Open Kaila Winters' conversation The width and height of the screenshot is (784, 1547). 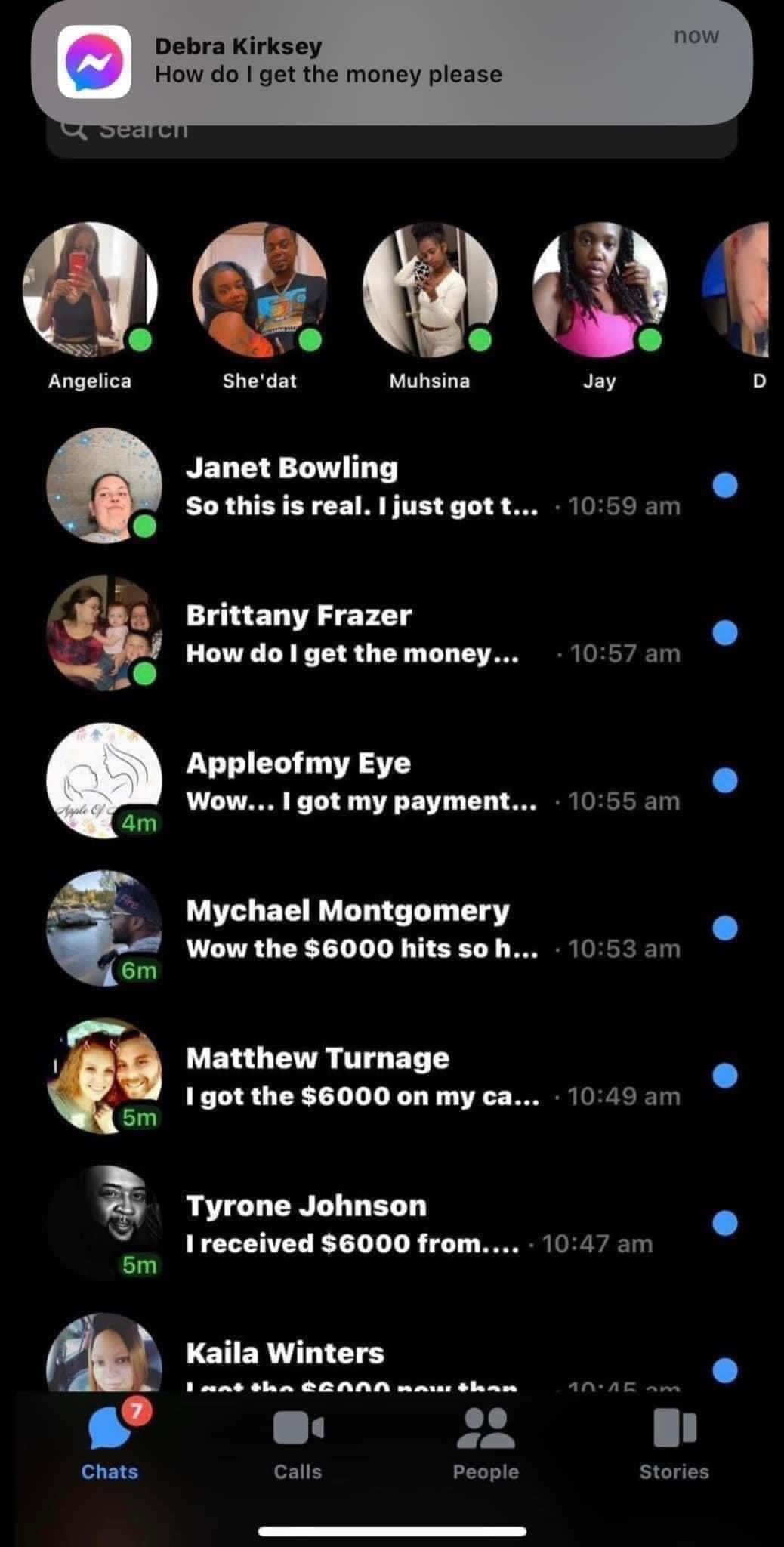(x=393, y=1360)
